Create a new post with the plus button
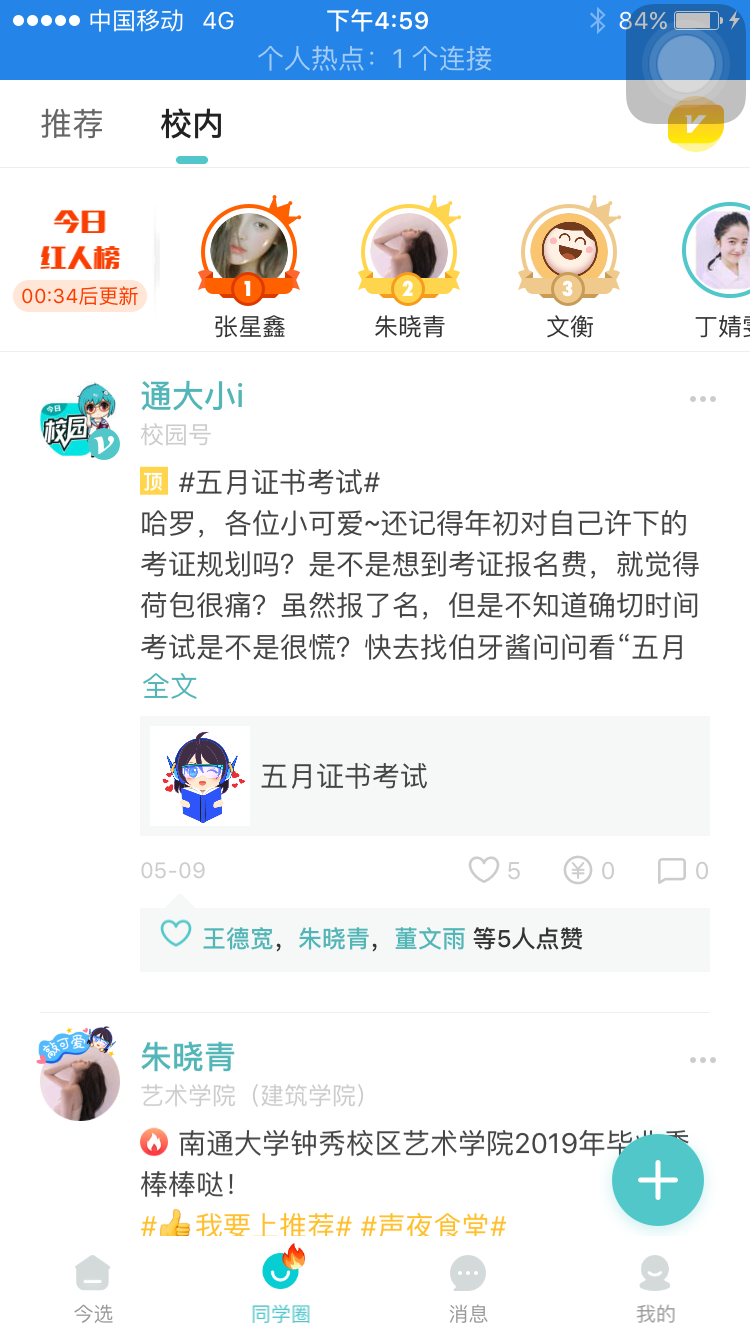 (657, 1180)
